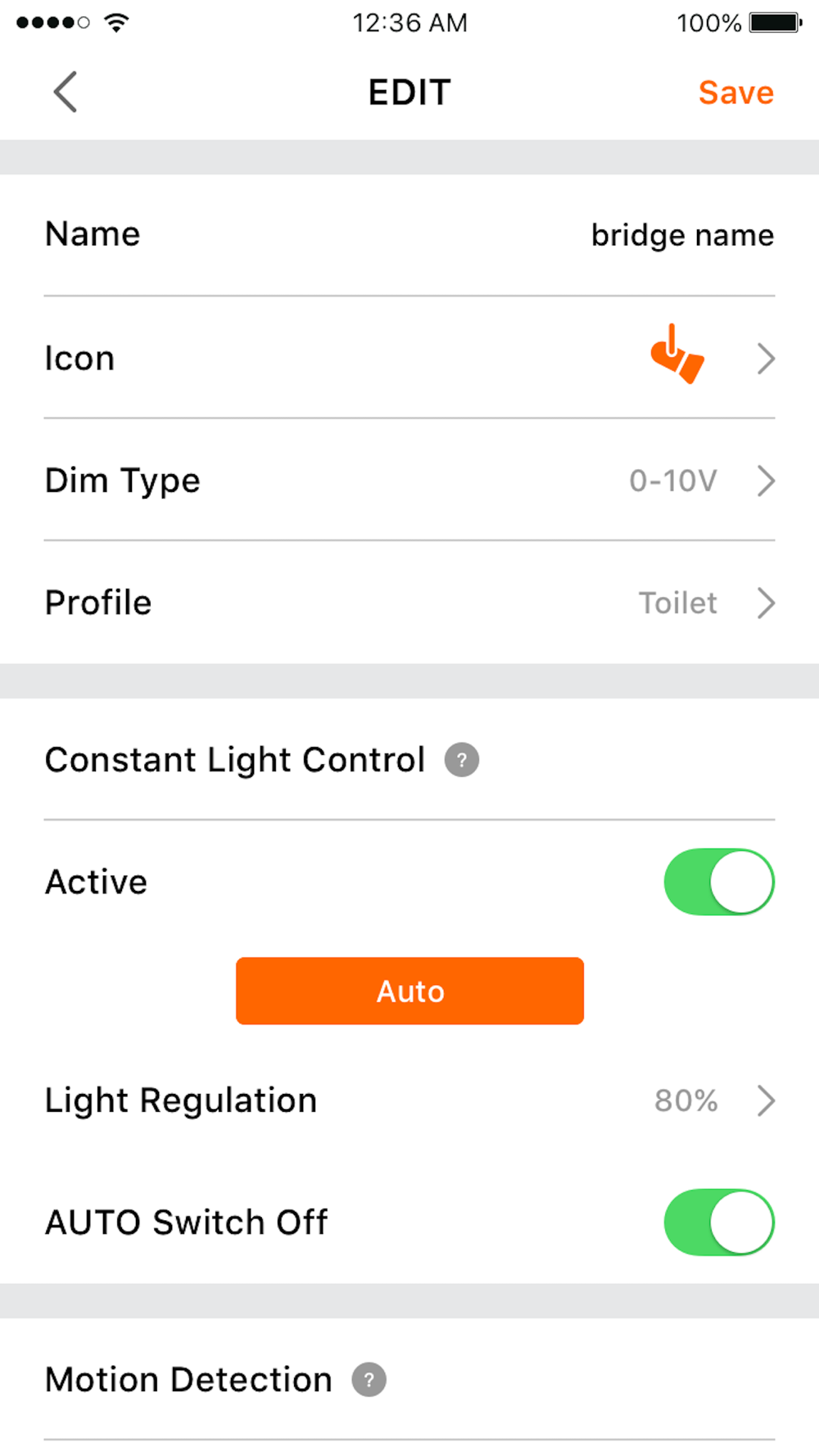The width and height of the screenshot is (819, 1456).
Task: Disable the AUTO Switch Off toggle
Action: [719, 1223]
